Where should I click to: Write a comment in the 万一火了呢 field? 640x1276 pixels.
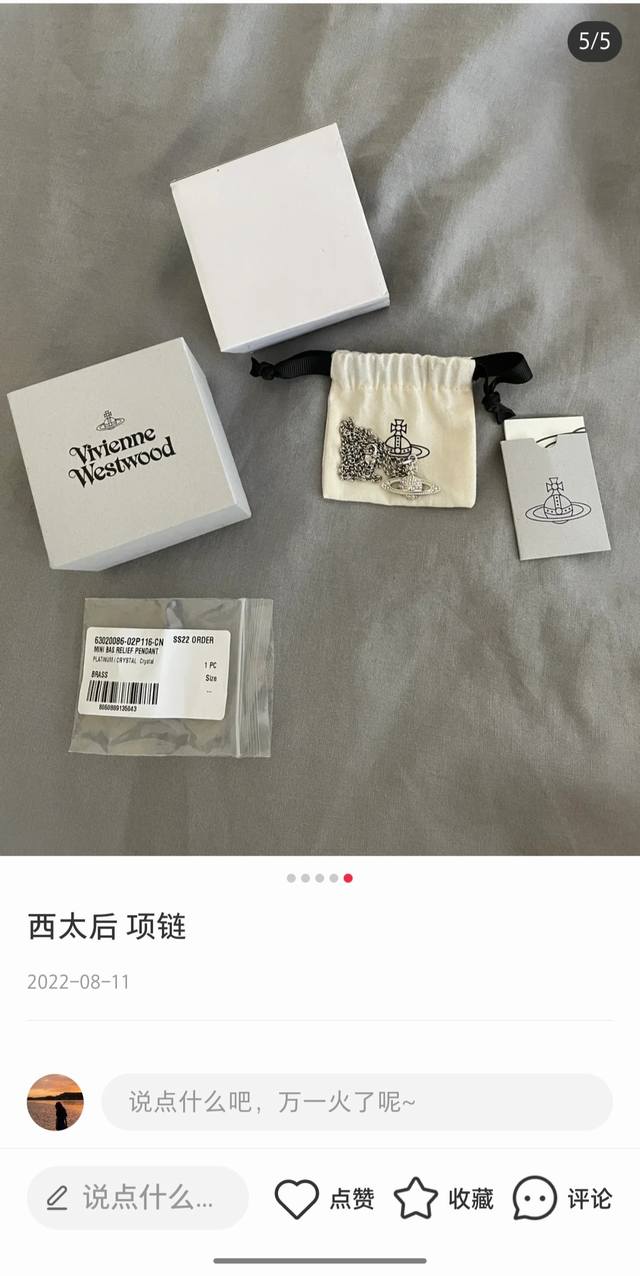[x=356, y=1103]
